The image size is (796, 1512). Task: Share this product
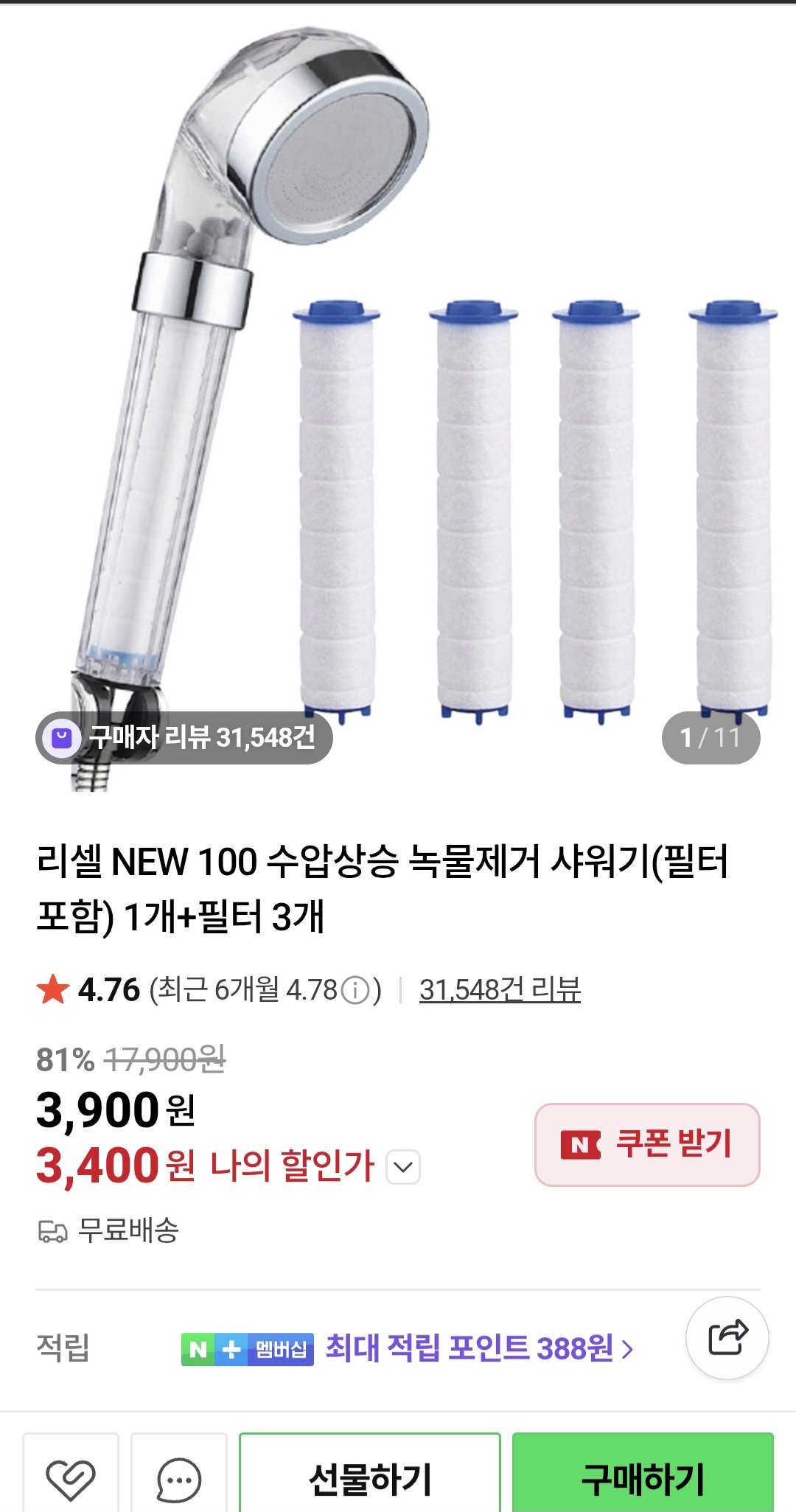(727, 1337)
